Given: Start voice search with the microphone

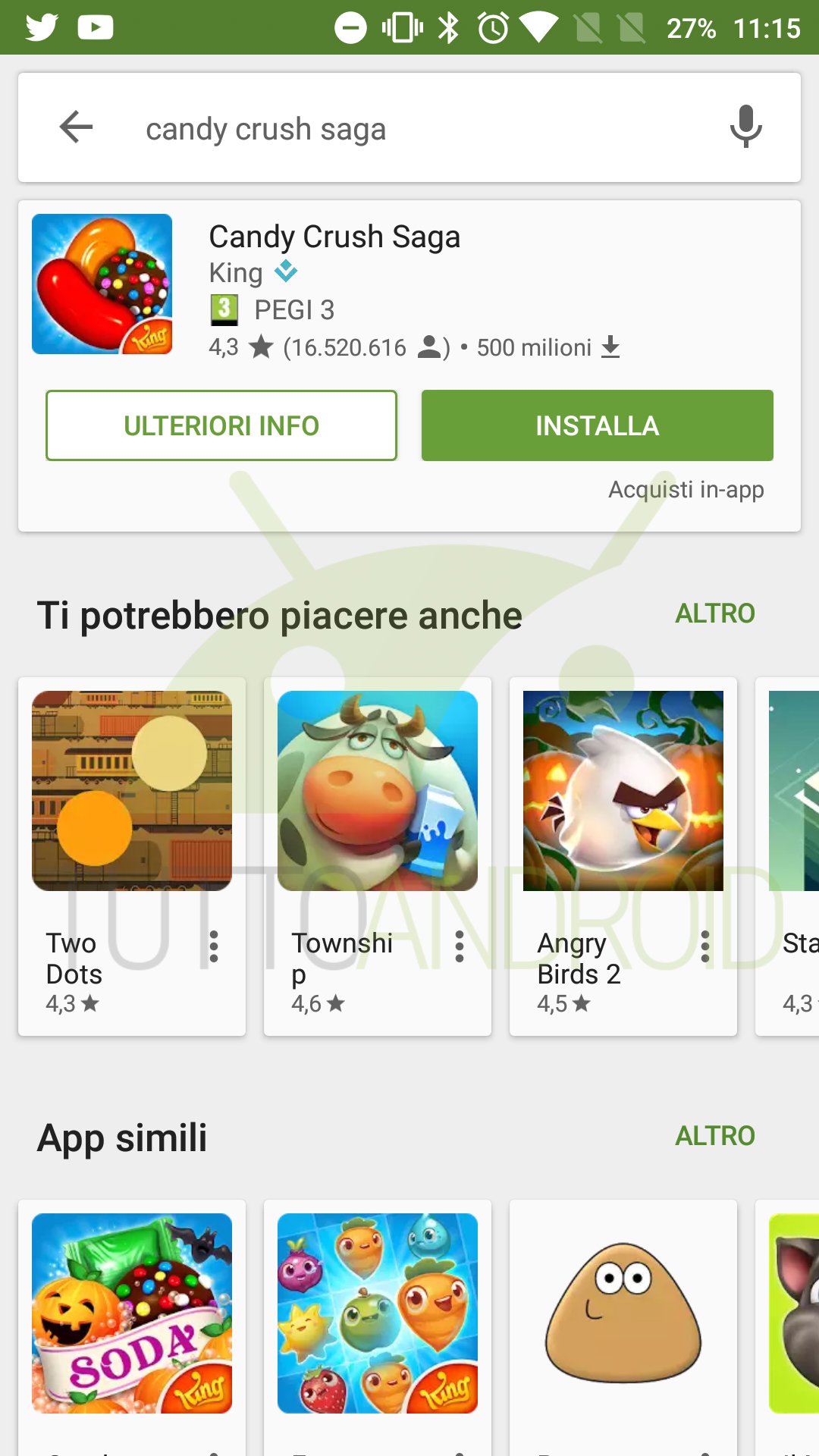Looking at the screenshot, I should click(745, 127).
